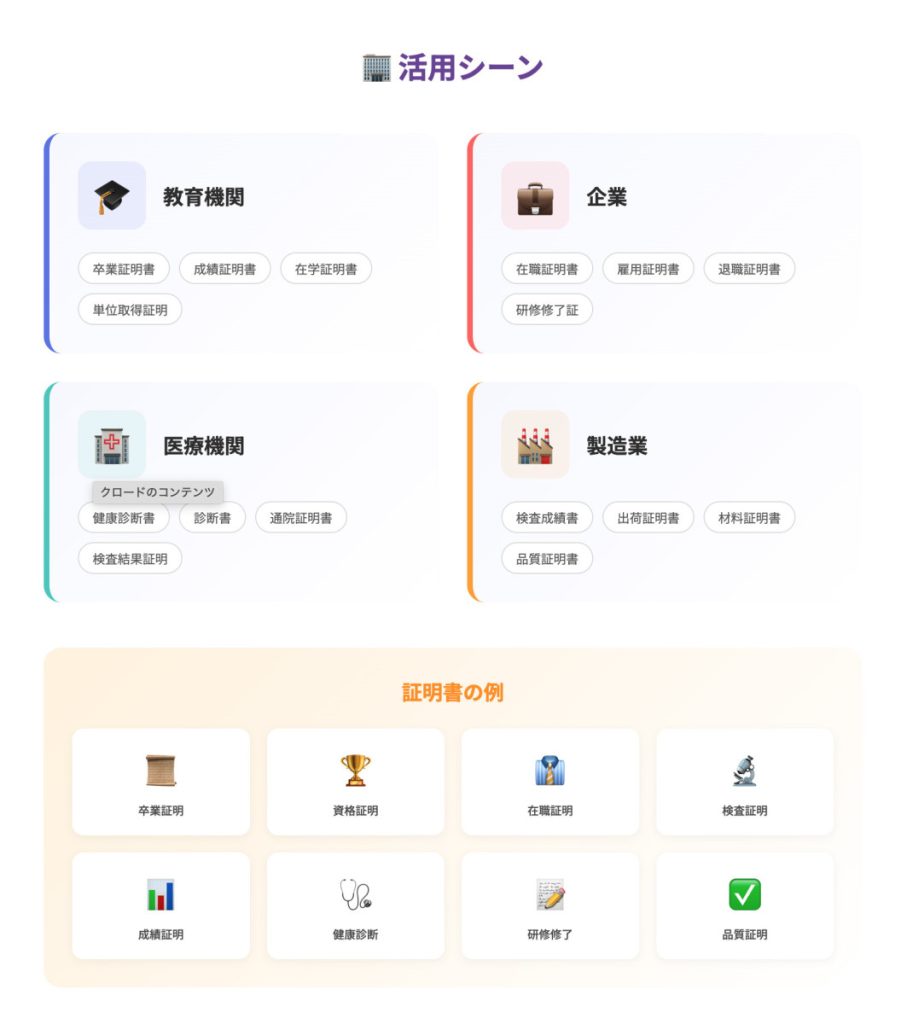This screenshot has height=1024, width=907.
Task: Tap the 退職証明書 chip
Action: click(x=749, y=269)
